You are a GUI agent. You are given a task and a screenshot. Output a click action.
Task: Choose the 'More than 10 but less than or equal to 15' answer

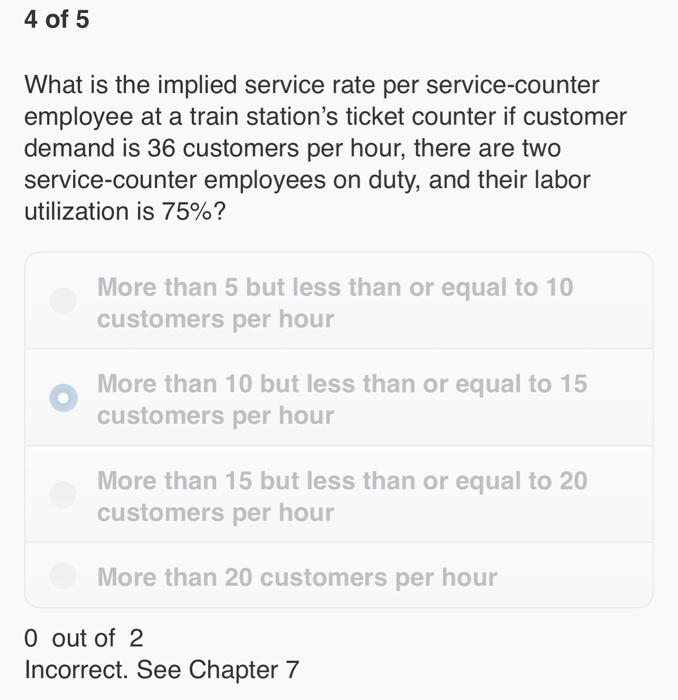pos(63,398)
